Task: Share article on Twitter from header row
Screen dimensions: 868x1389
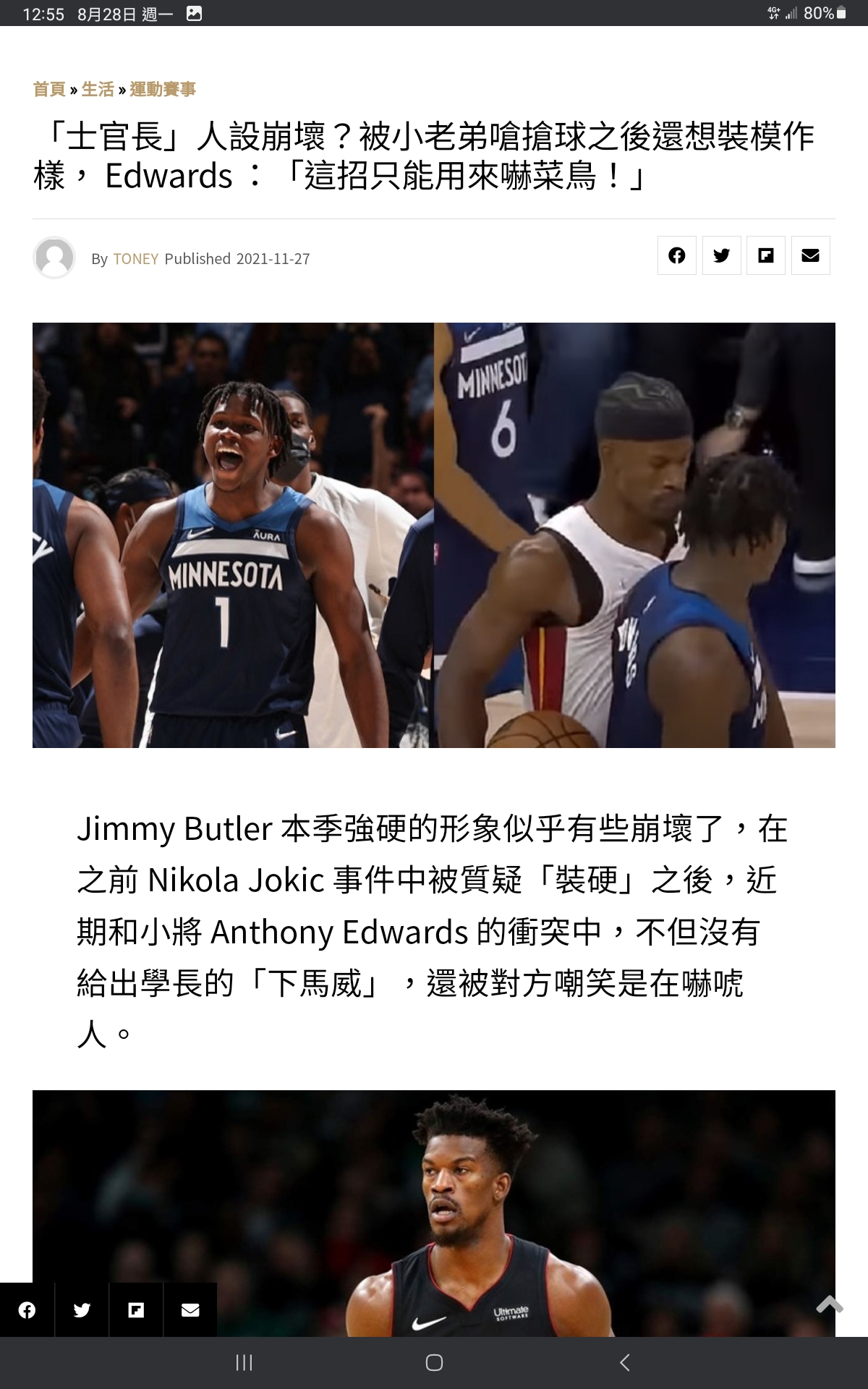Action: (721, 255)
